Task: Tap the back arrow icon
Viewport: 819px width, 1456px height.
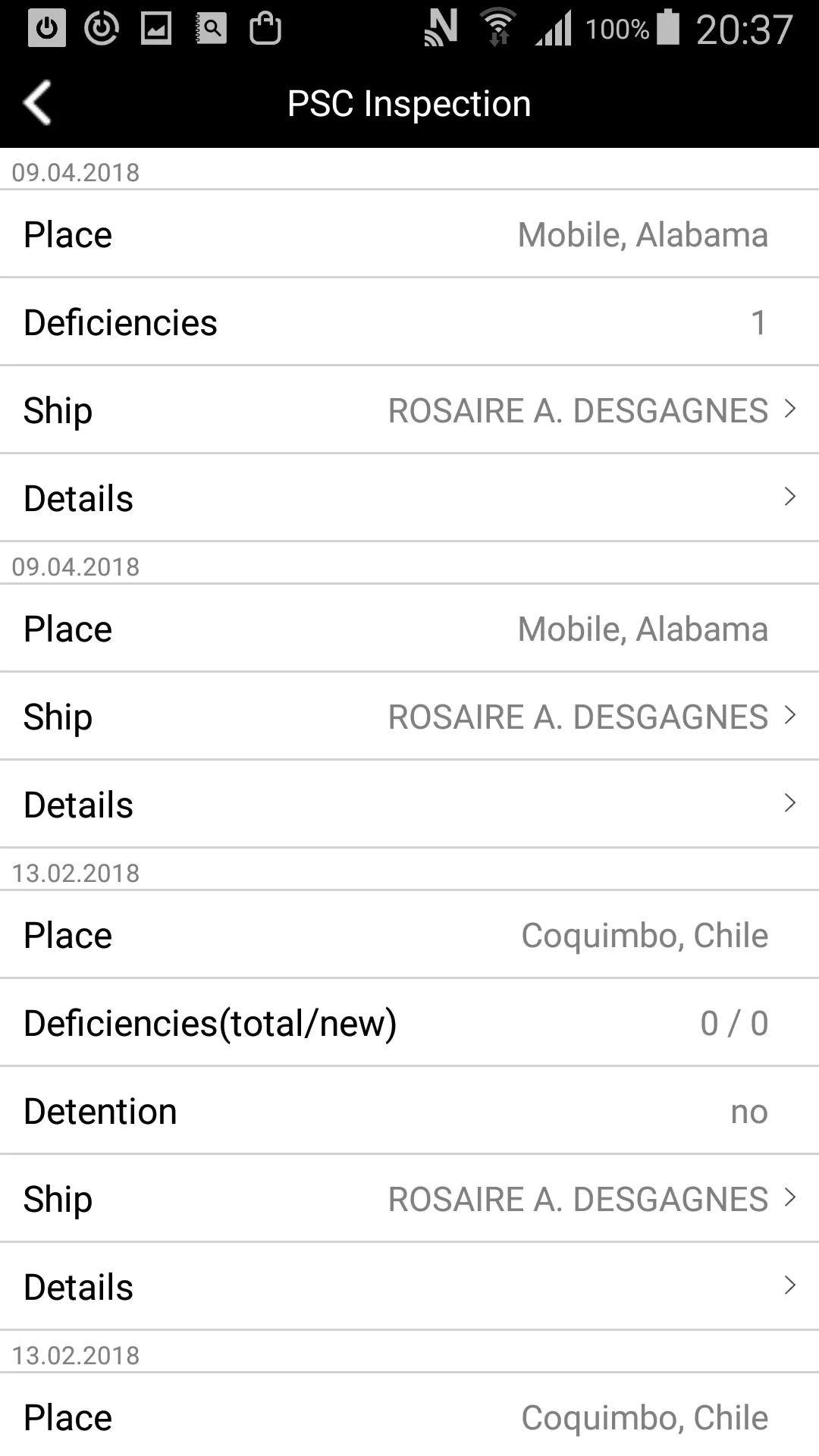Action: (x=36, y=102)
